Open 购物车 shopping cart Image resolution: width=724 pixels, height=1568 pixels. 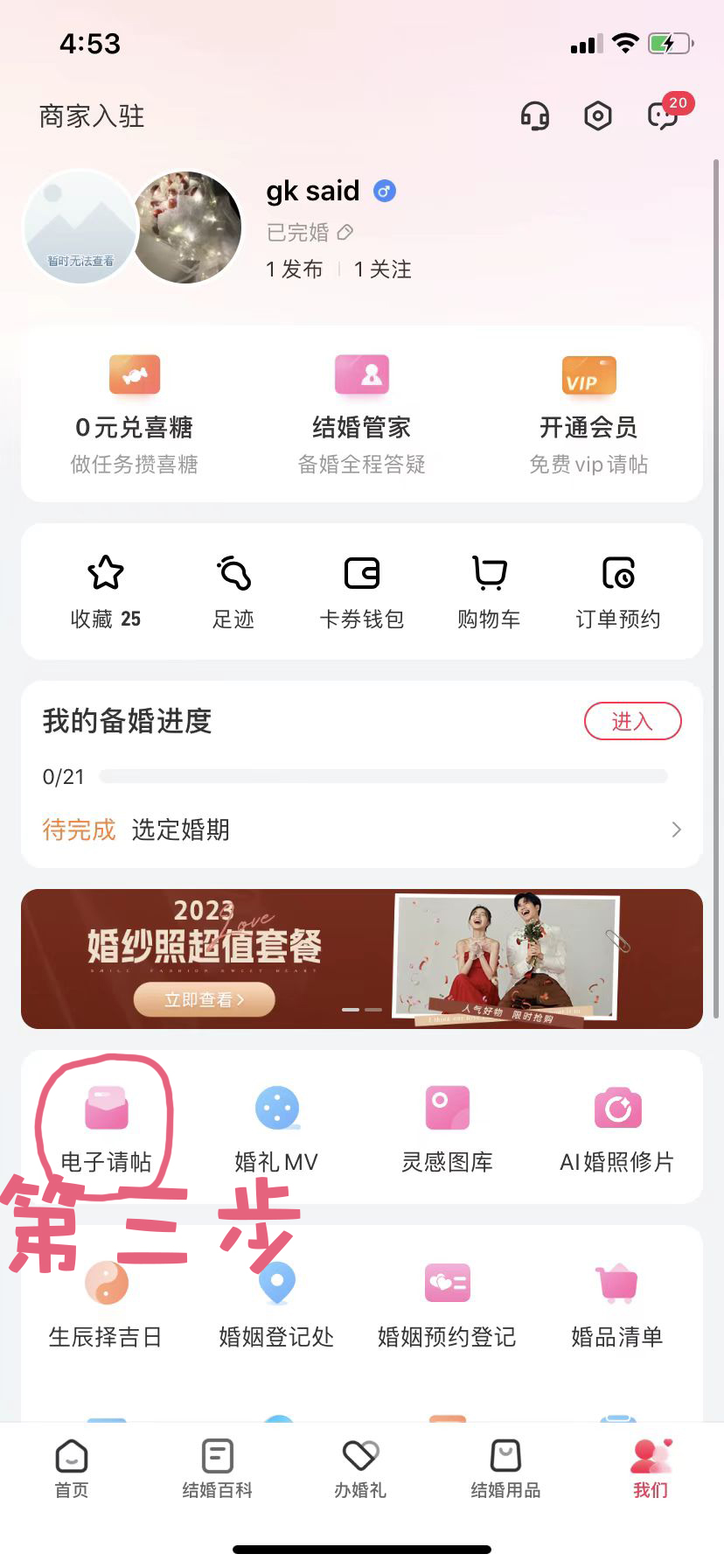[x=489, y=591]
